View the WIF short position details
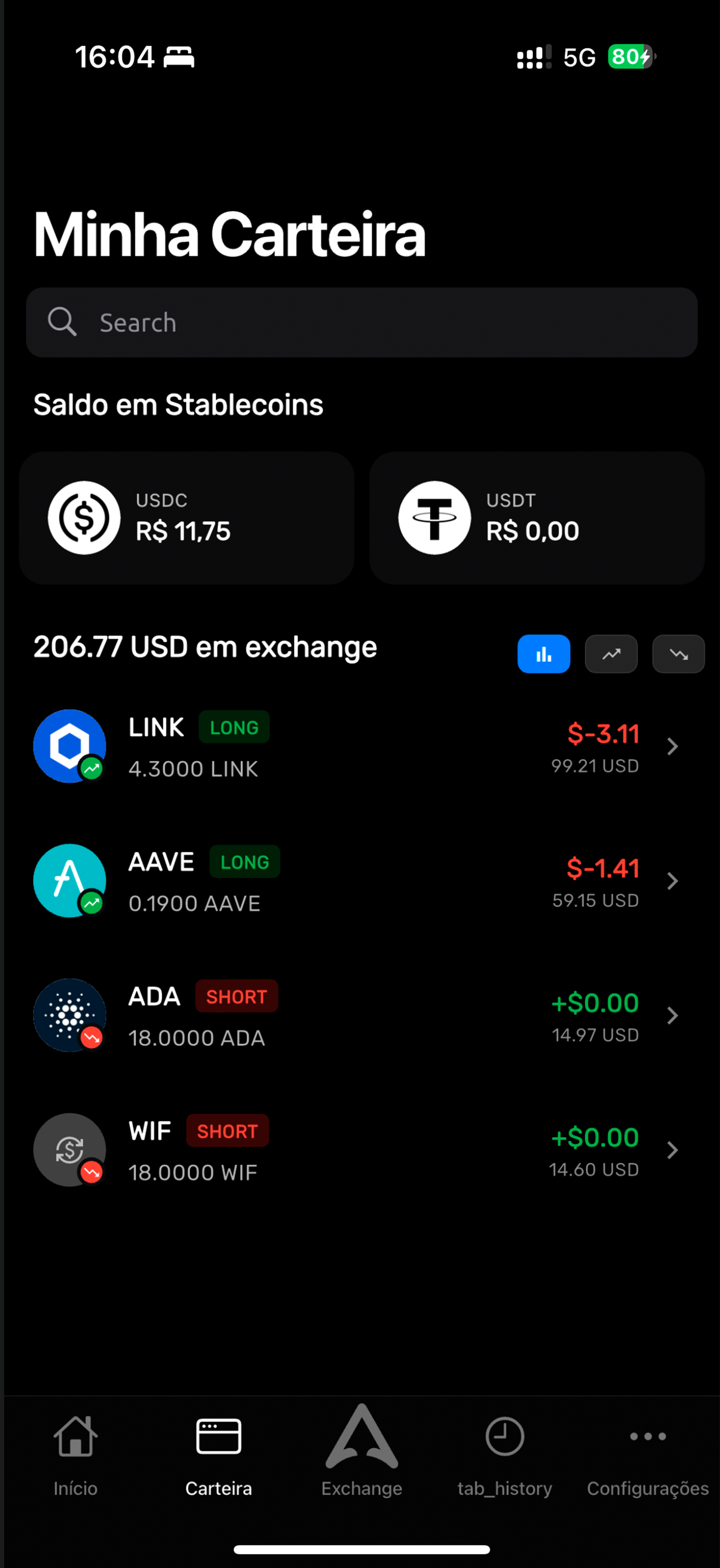Image resolution: width=720 pixels, height=1568 pixels. tap(359, 1150)
